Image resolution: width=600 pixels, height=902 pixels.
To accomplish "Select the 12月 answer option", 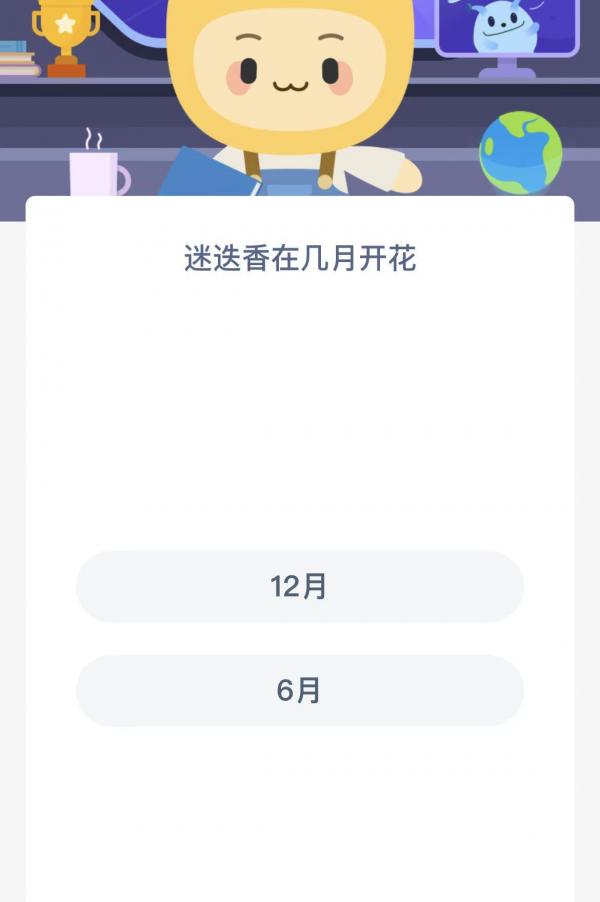I will (x=299, y=587).
